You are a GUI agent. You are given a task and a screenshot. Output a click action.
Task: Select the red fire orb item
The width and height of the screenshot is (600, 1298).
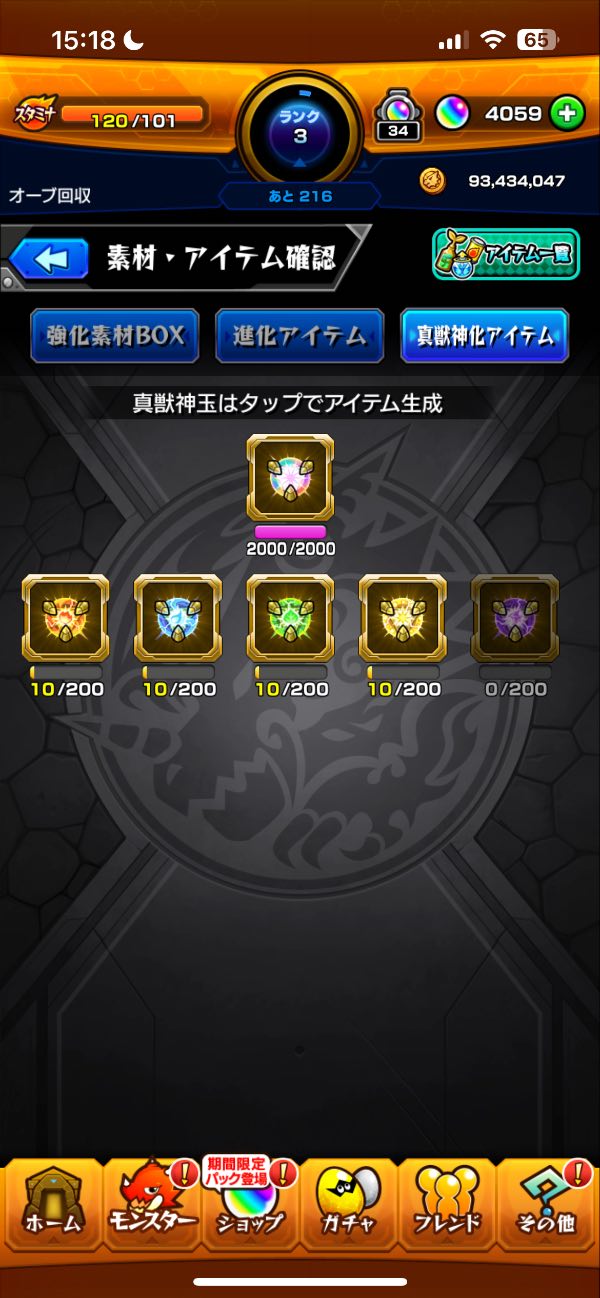pyautogui.click(x=66, y=618)
